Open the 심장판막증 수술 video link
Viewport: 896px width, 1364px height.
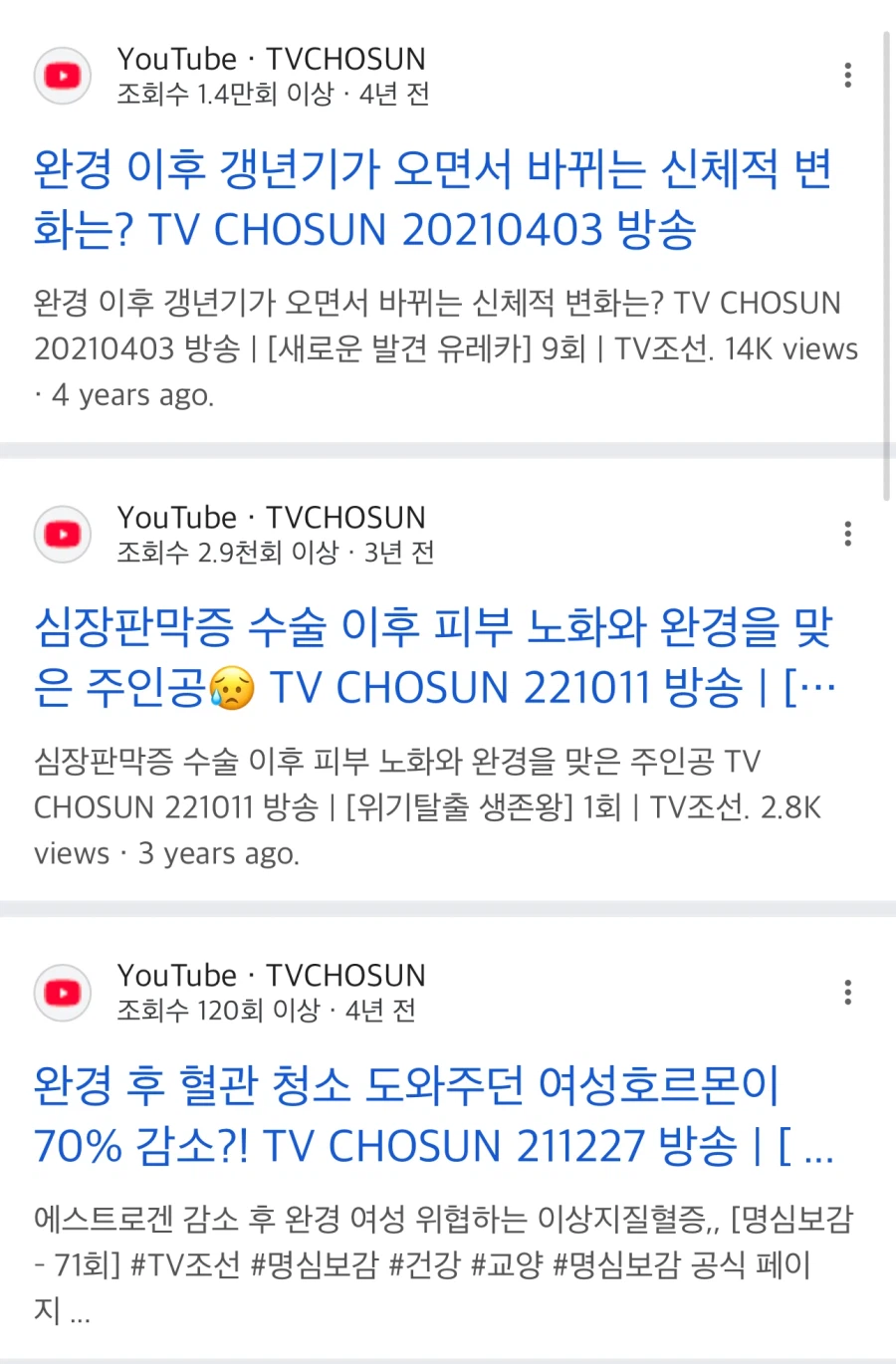coord(433,657)
